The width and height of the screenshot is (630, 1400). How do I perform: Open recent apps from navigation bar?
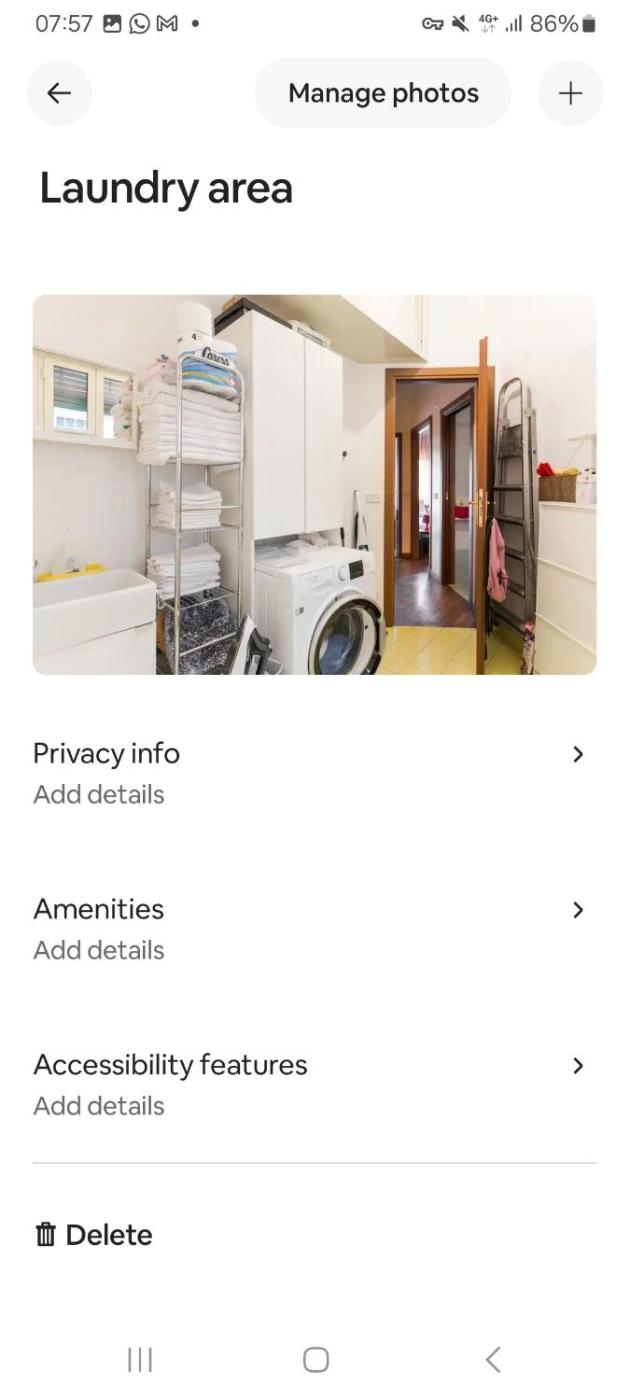[140, 1359]
